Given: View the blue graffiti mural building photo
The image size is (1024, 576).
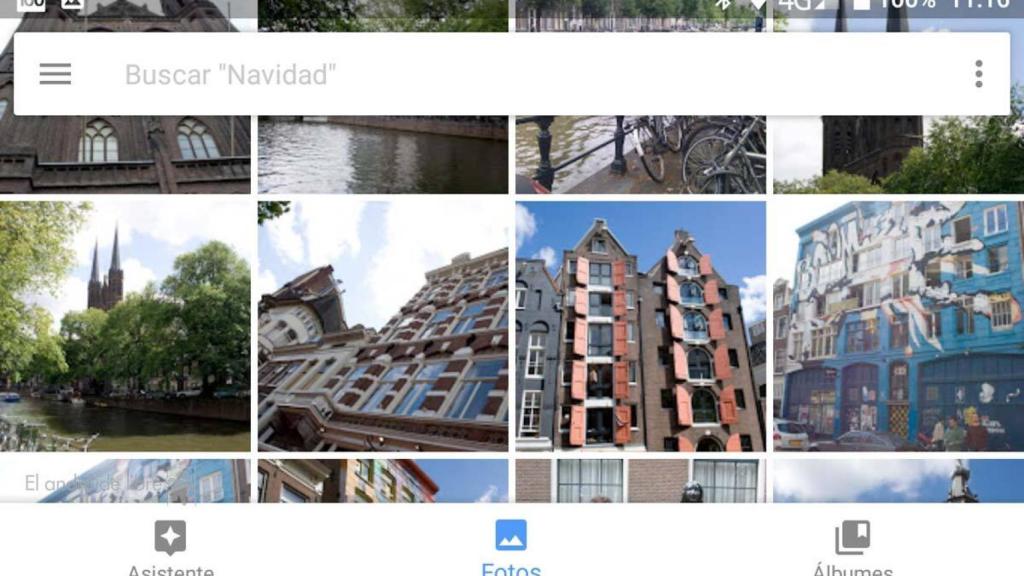Looking at the screenshot, I should pyautogui.click(x=898, y=326).
